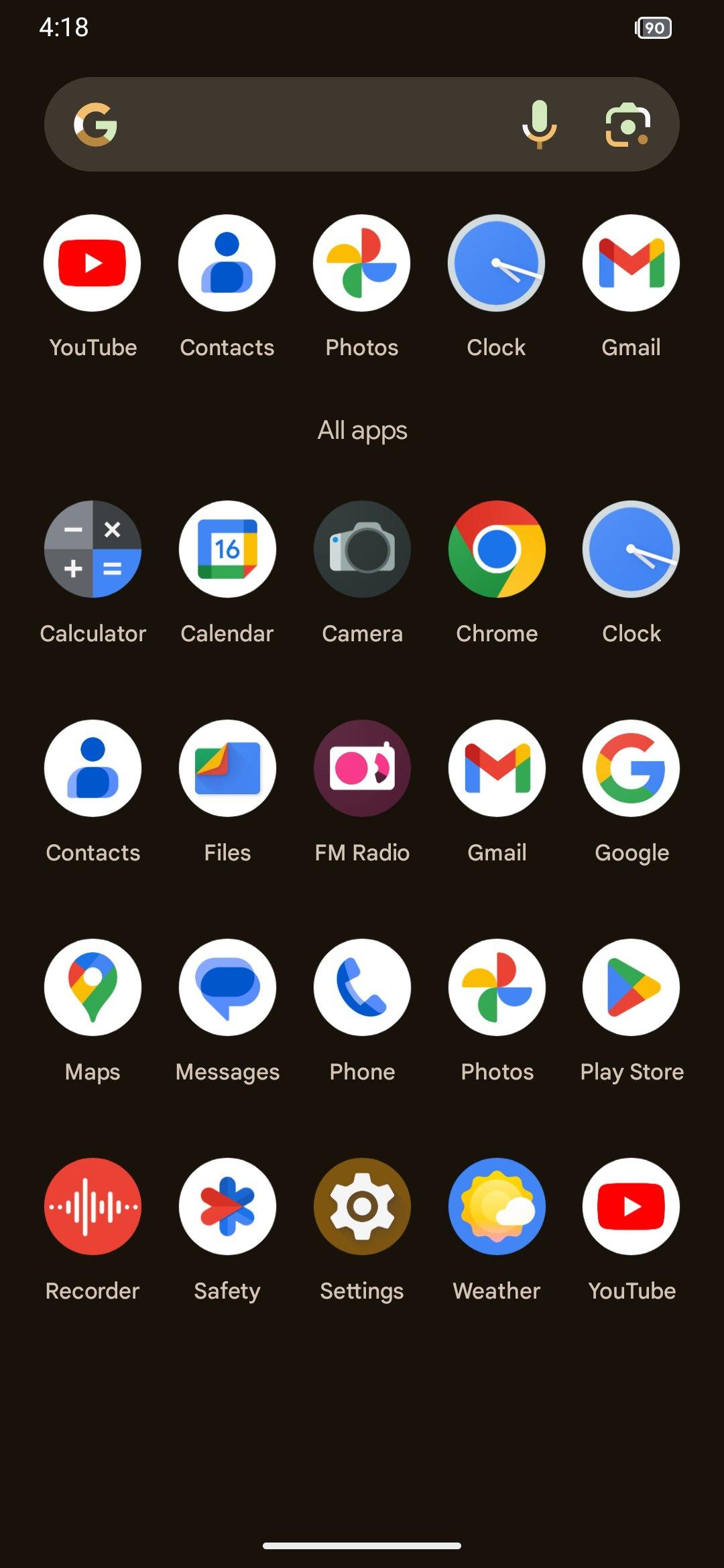Open Google Lens camera search

tap(628, 125)
